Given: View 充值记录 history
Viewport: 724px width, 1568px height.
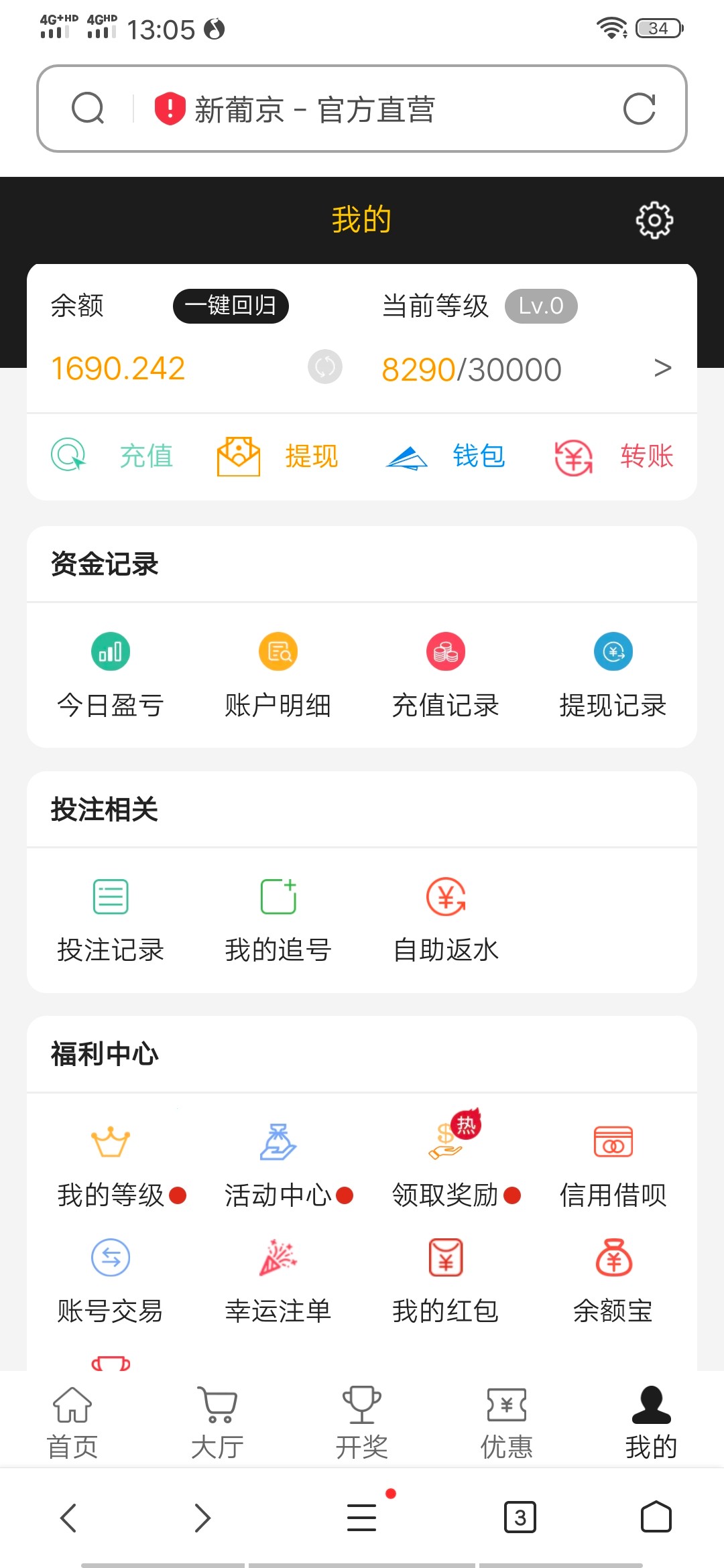Looking at the screenshot, I should [446, 674].
